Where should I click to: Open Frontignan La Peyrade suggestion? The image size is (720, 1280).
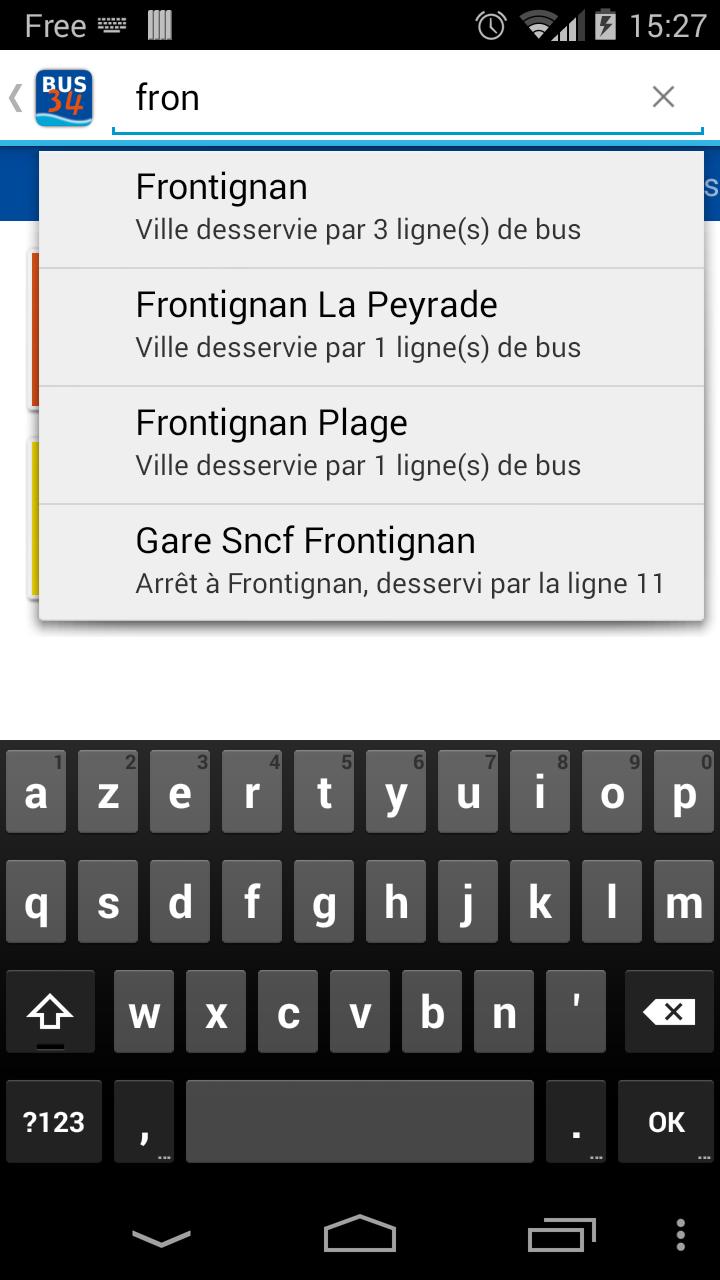tap(371, 325)
